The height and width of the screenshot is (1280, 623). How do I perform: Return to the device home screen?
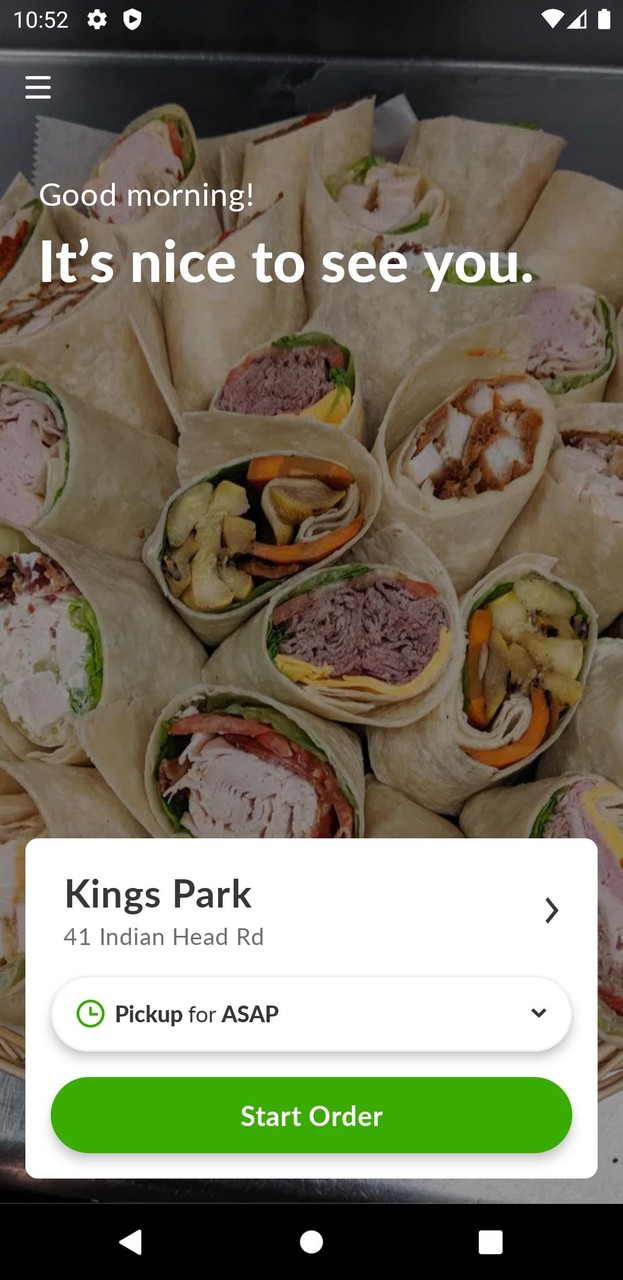pos(311,1242)
